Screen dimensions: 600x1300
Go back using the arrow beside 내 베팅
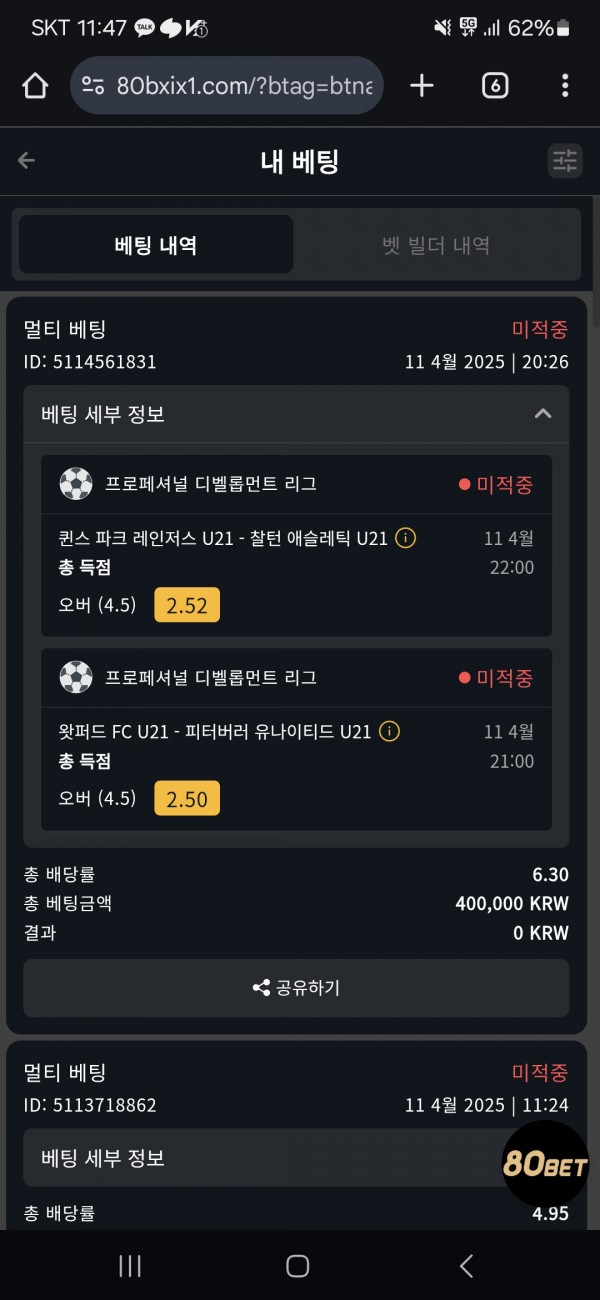tap(26, 160)
